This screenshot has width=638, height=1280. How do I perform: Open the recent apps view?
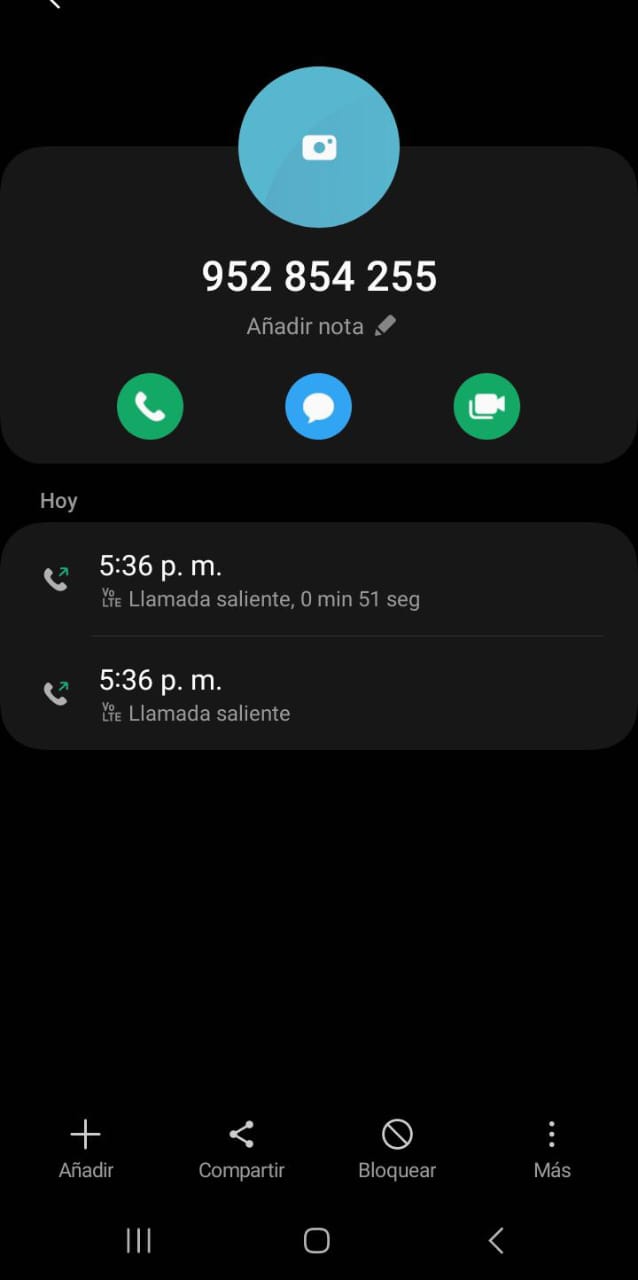tap(138, 1241)
